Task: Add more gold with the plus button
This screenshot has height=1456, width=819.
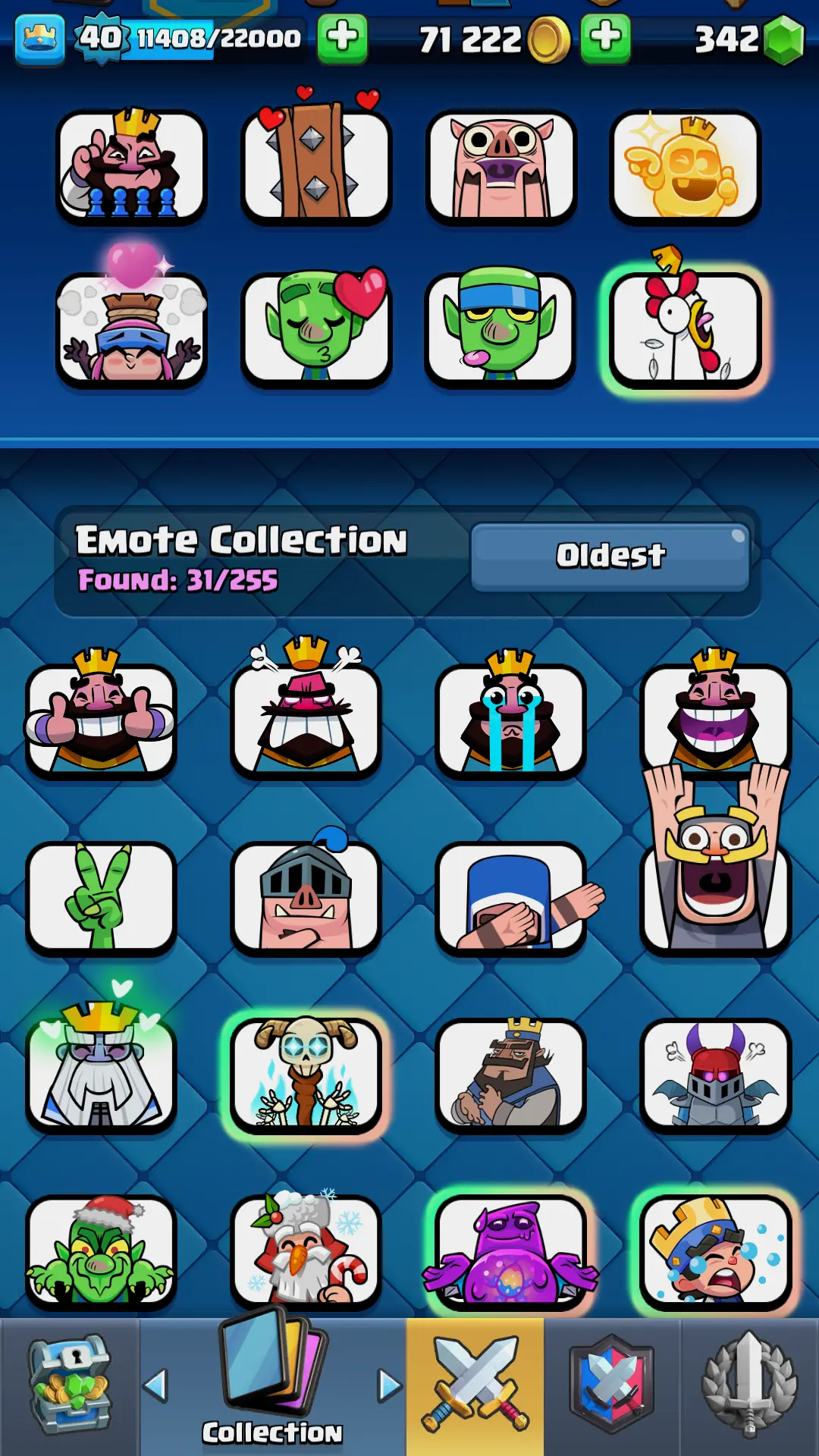Action: [605, 37]
